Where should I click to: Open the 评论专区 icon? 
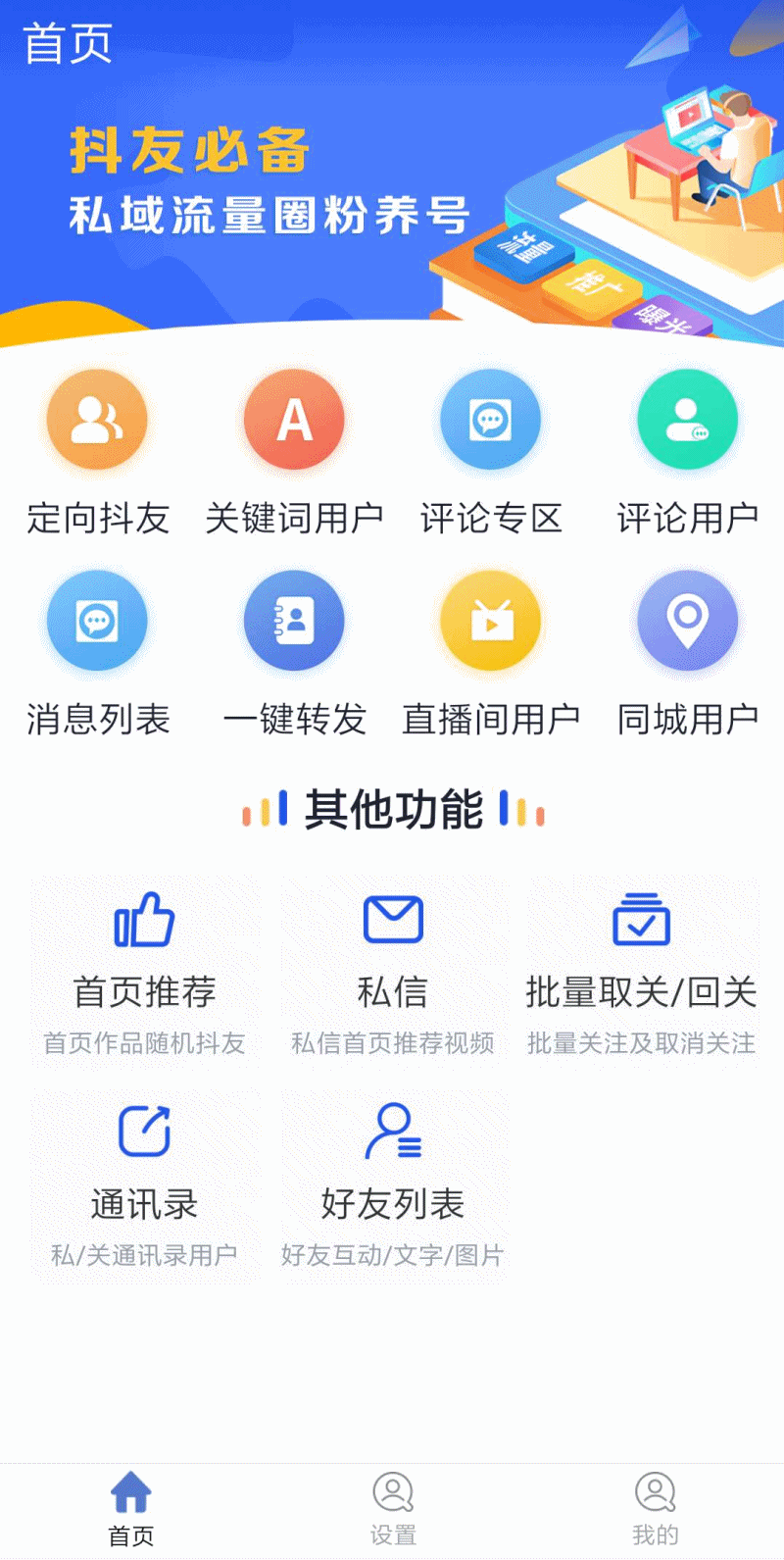tap(490, 419)
